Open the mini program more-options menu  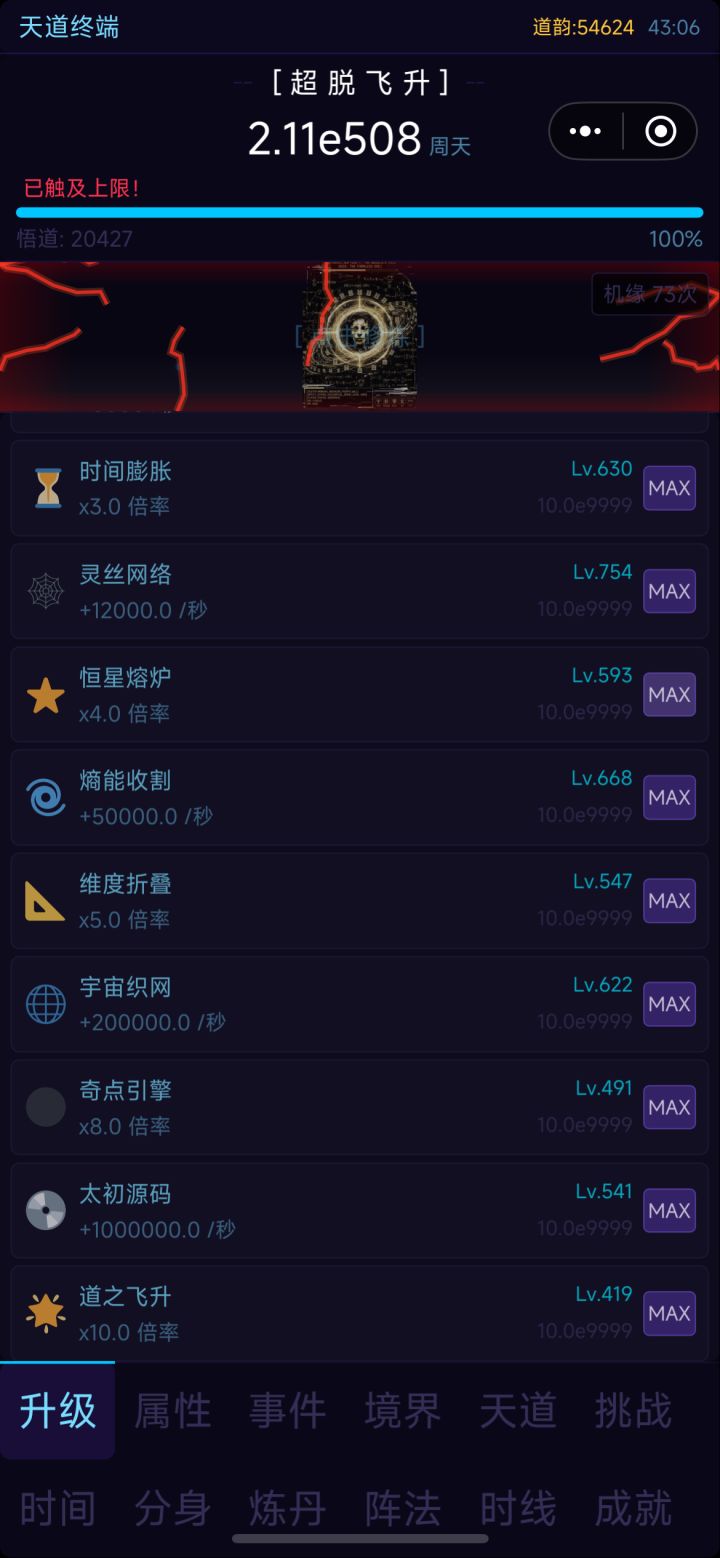585,131
